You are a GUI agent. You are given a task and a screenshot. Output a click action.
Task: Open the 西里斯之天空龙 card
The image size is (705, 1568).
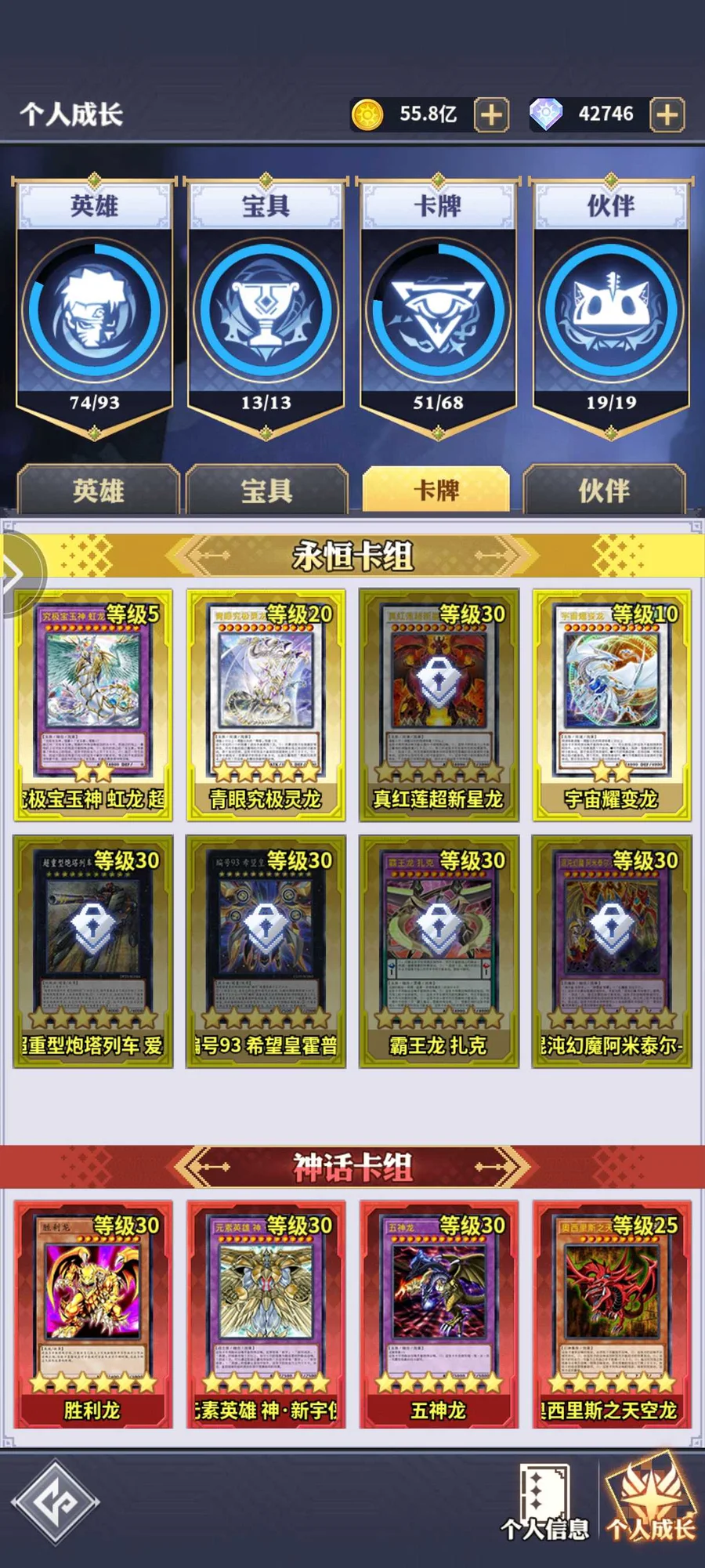coord(612,1314)
